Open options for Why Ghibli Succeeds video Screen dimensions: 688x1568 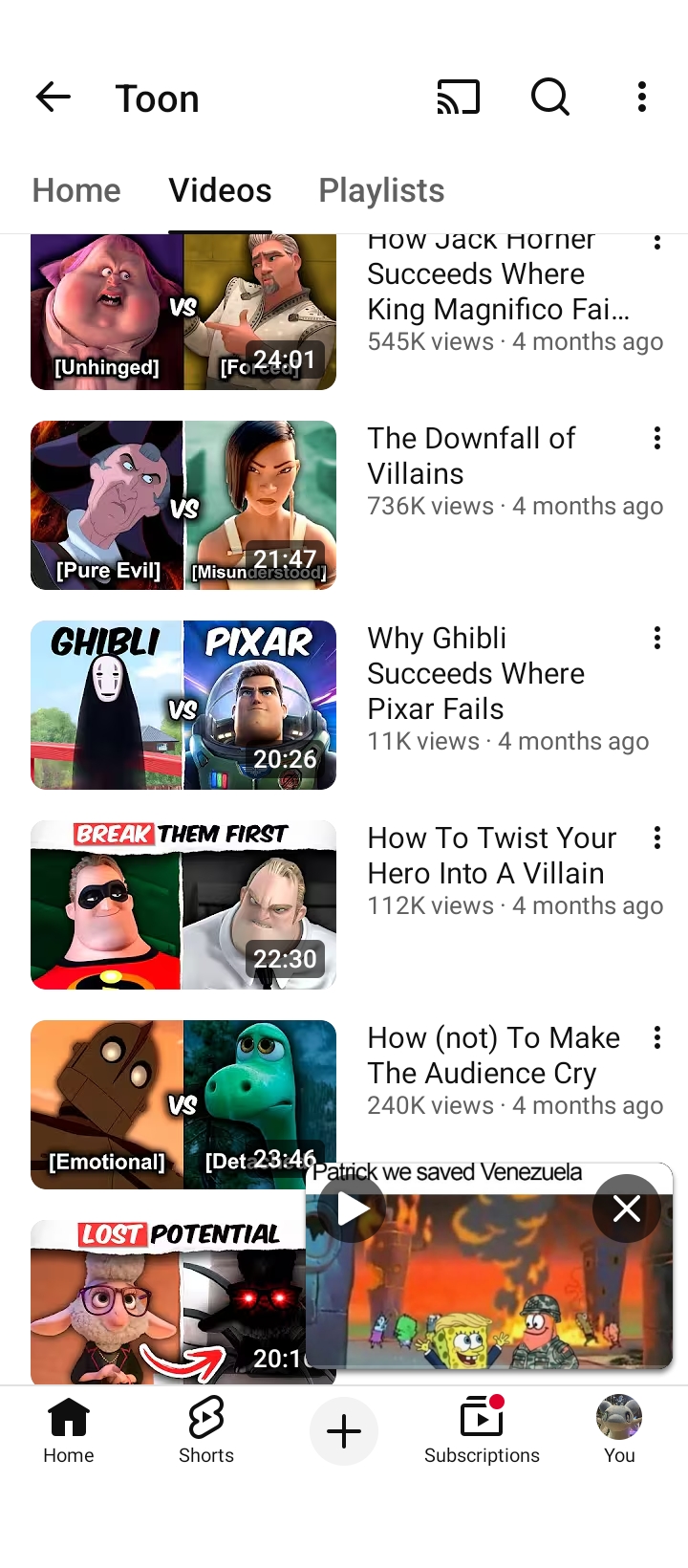pos(657,638)
